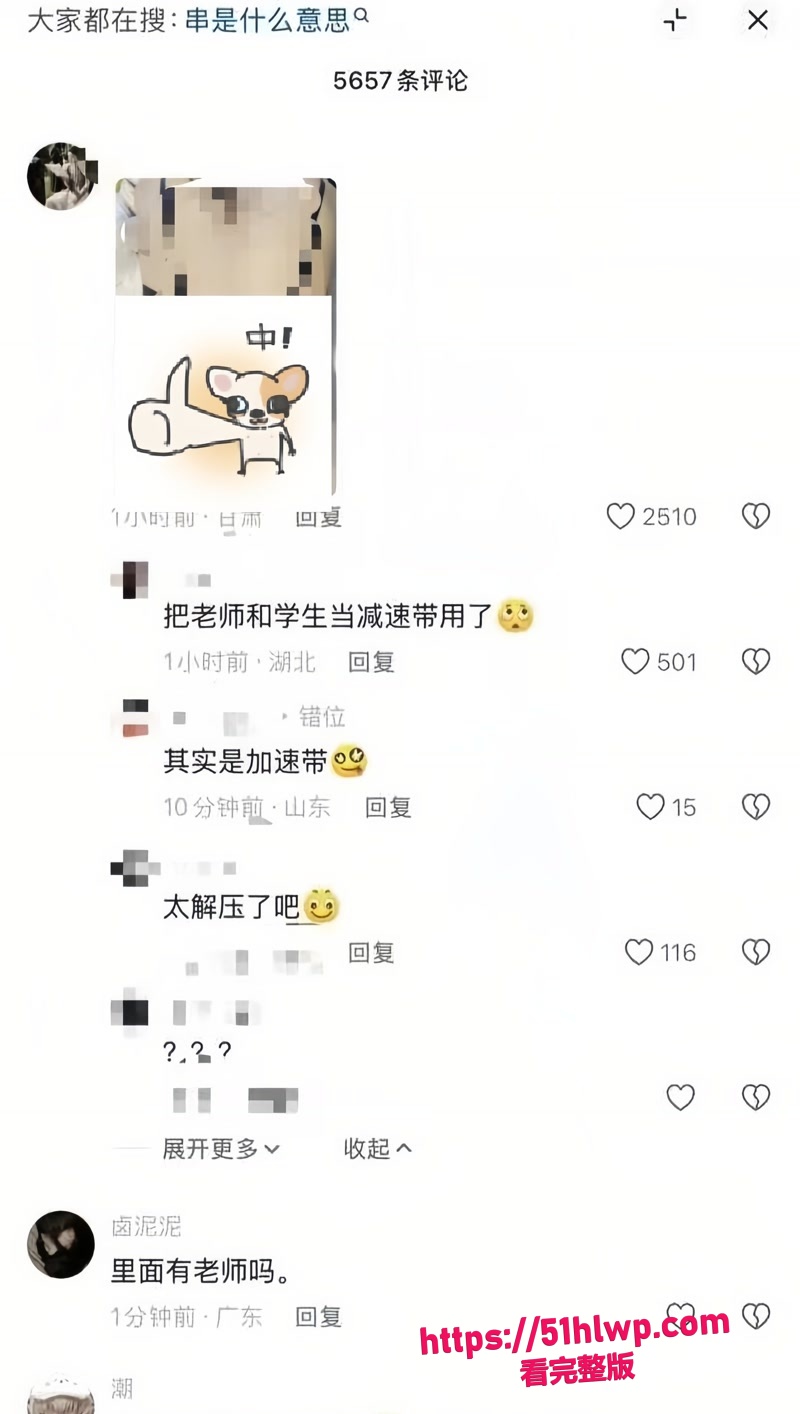
Task: Open 卤泥泥's profile avatar
Action: pos(61,1244)
